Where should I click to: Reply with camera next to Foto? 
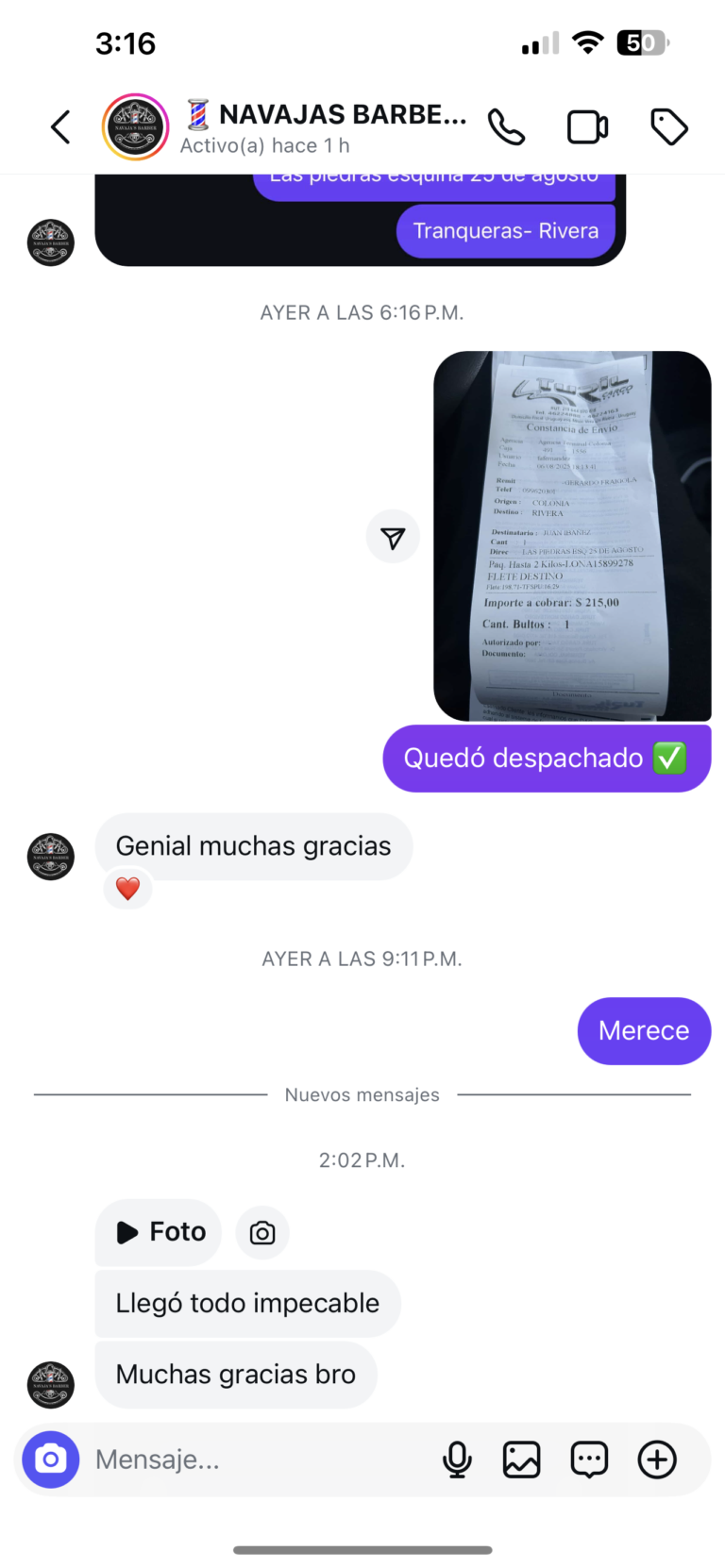262,1232
